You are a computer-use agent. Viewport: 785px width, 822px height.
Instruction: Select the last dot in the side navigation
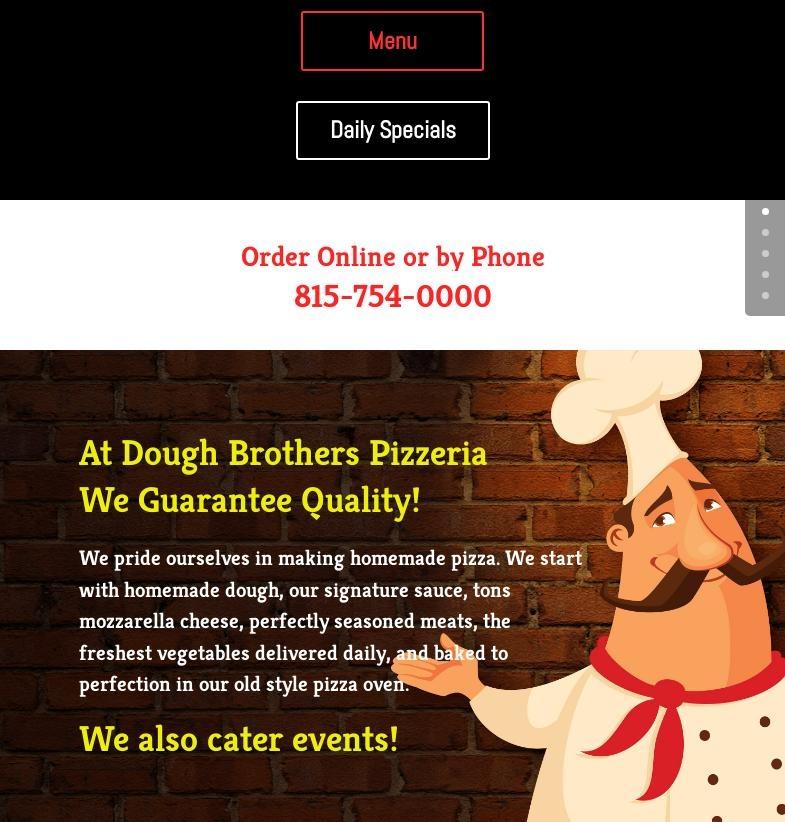coord(766,296)
